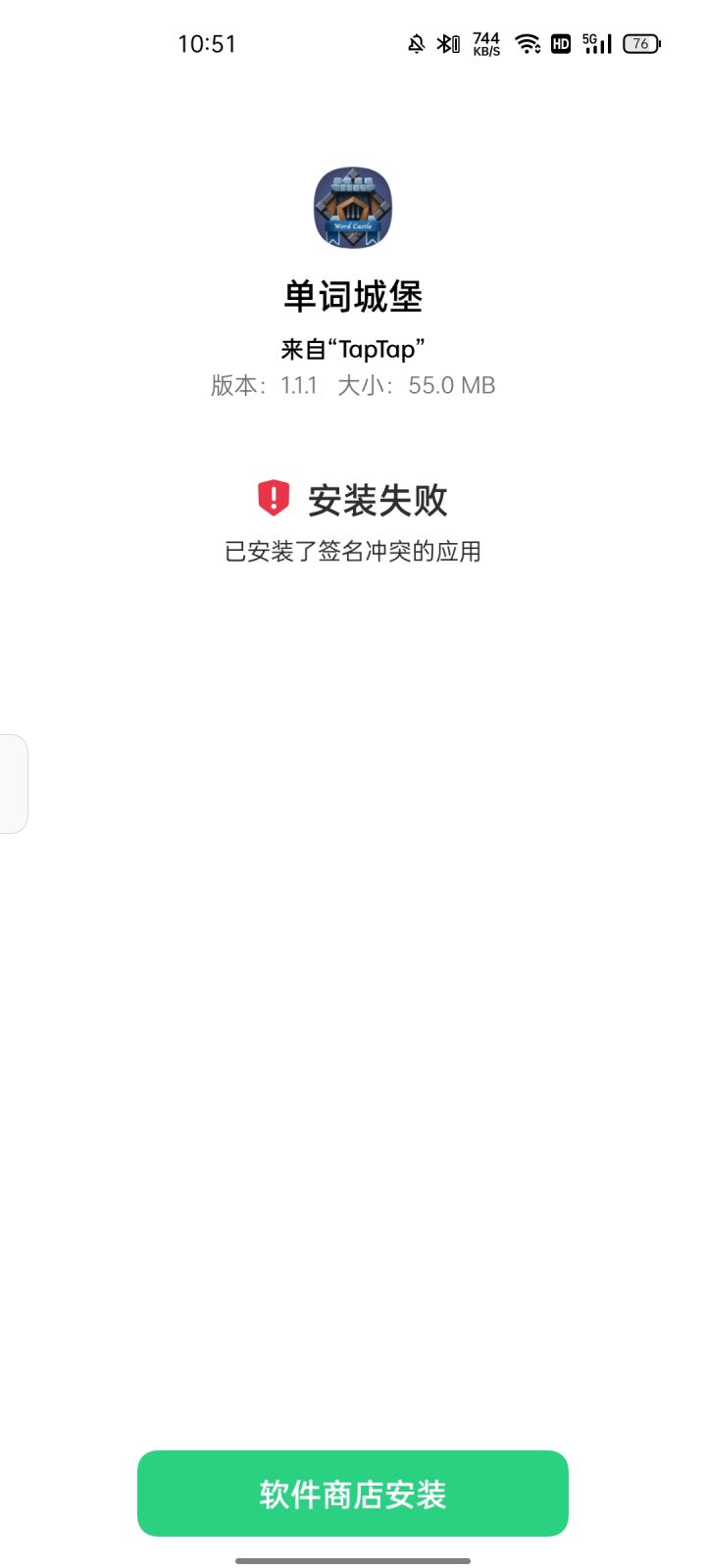Open the 软件商店安装 install button

[x=352, y=1494]
